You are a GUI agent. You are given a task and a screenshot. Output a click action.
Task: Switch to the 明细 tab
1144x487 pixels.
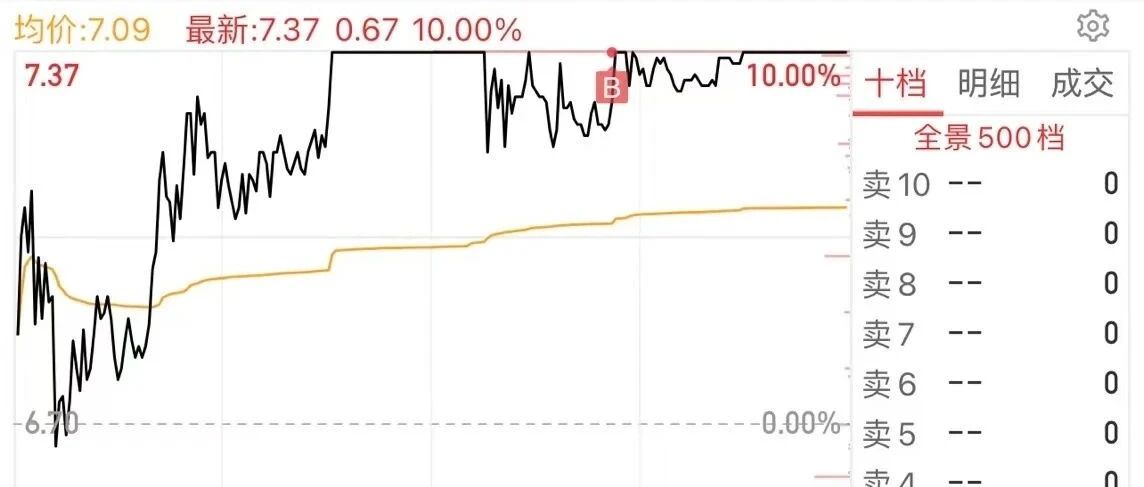(x=989, y=84)
